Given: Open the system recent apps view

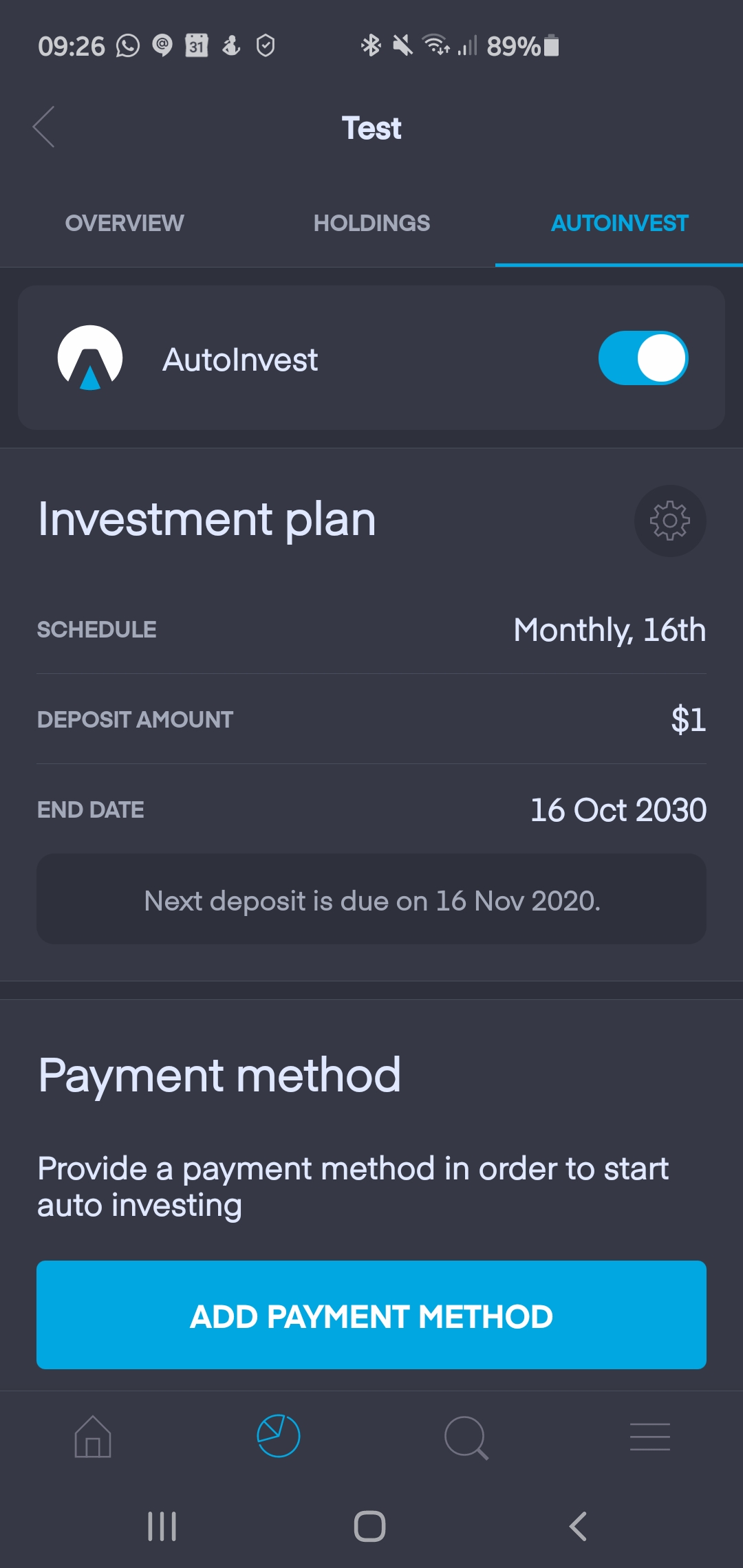Looking at the screenshot, I should click(162, 1526).
